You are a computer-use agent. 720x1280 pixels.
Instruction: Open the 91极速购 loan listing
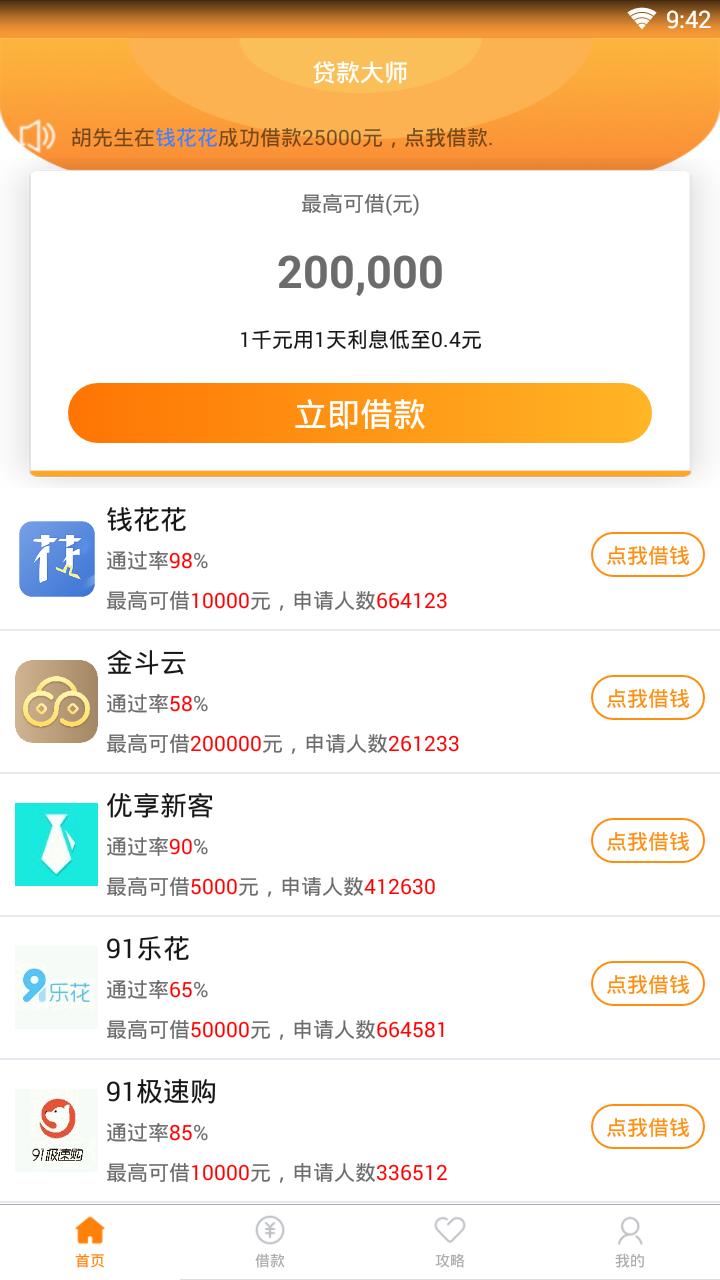tap(300, 1131)
